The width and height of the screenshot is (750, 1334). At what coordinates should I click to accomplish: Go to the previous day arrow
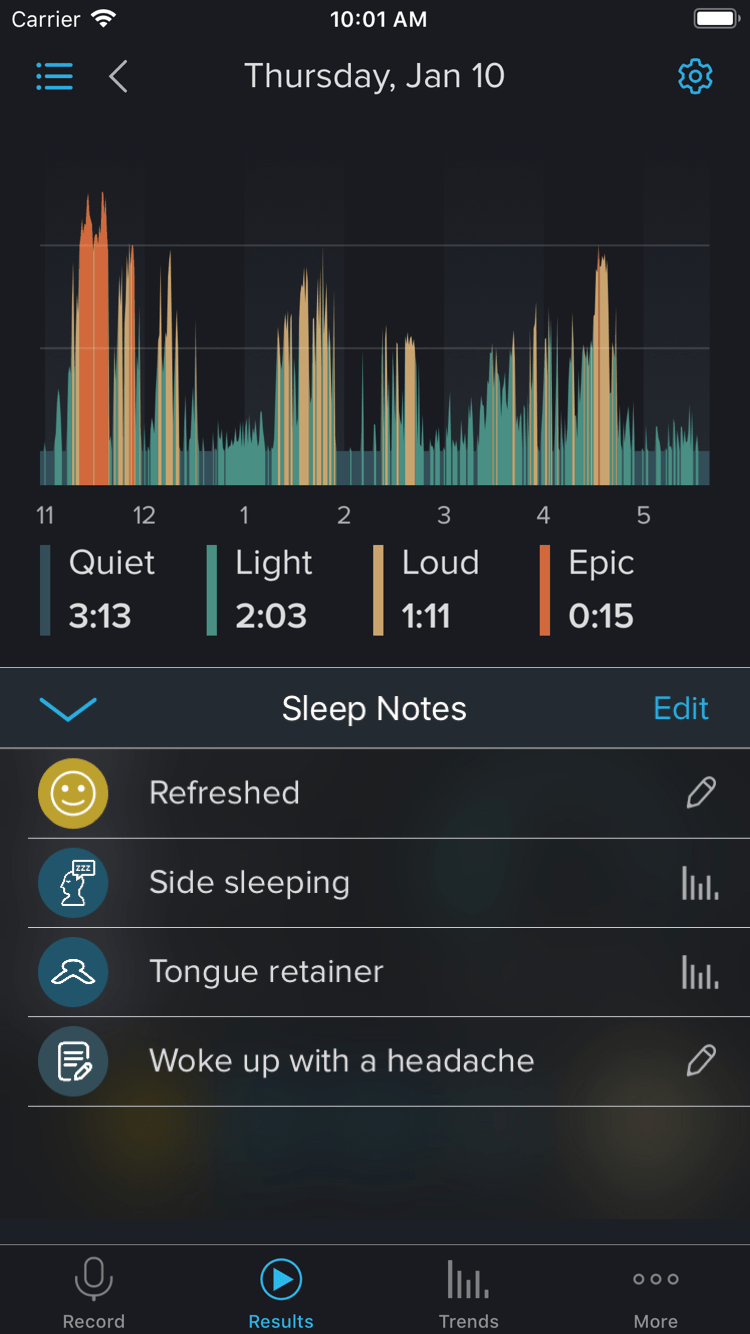point(118,77)
